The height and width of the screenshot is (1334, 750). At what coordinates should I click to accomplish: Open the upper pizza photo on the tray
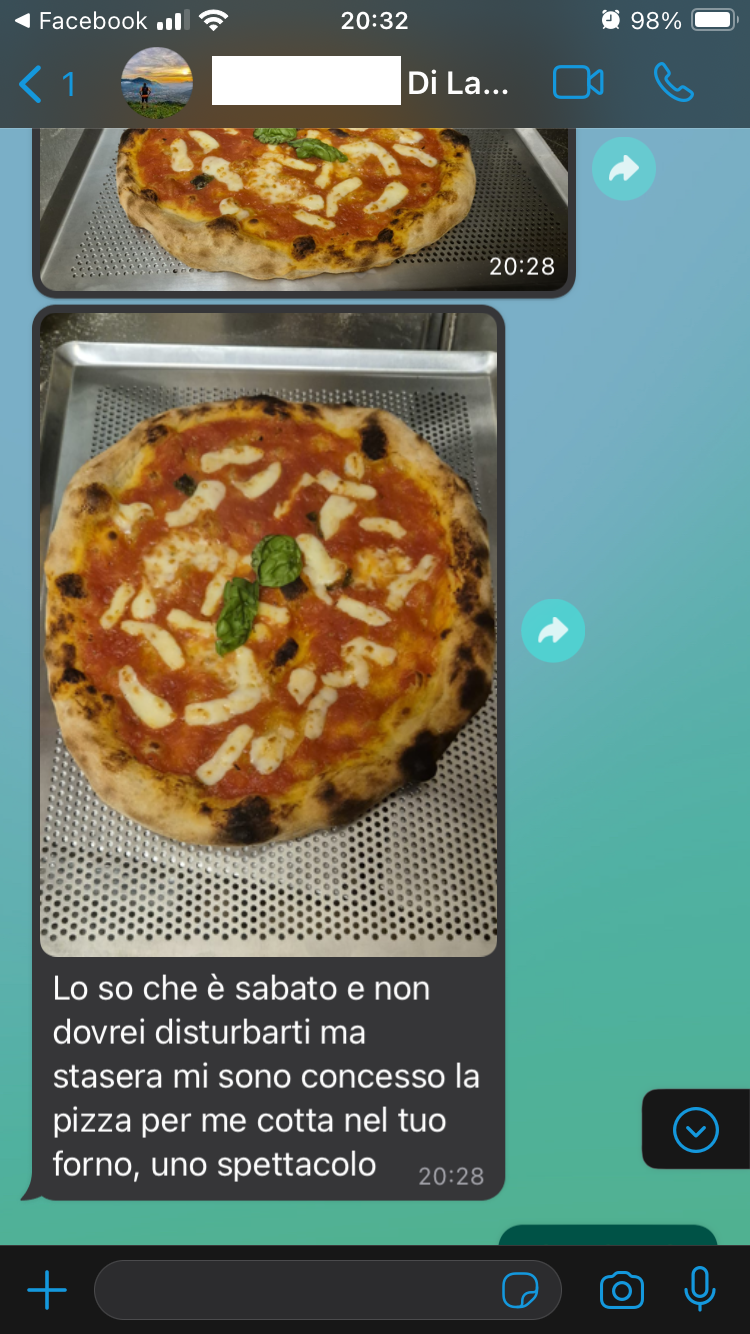pyautogui.click(x=304, y=208)
